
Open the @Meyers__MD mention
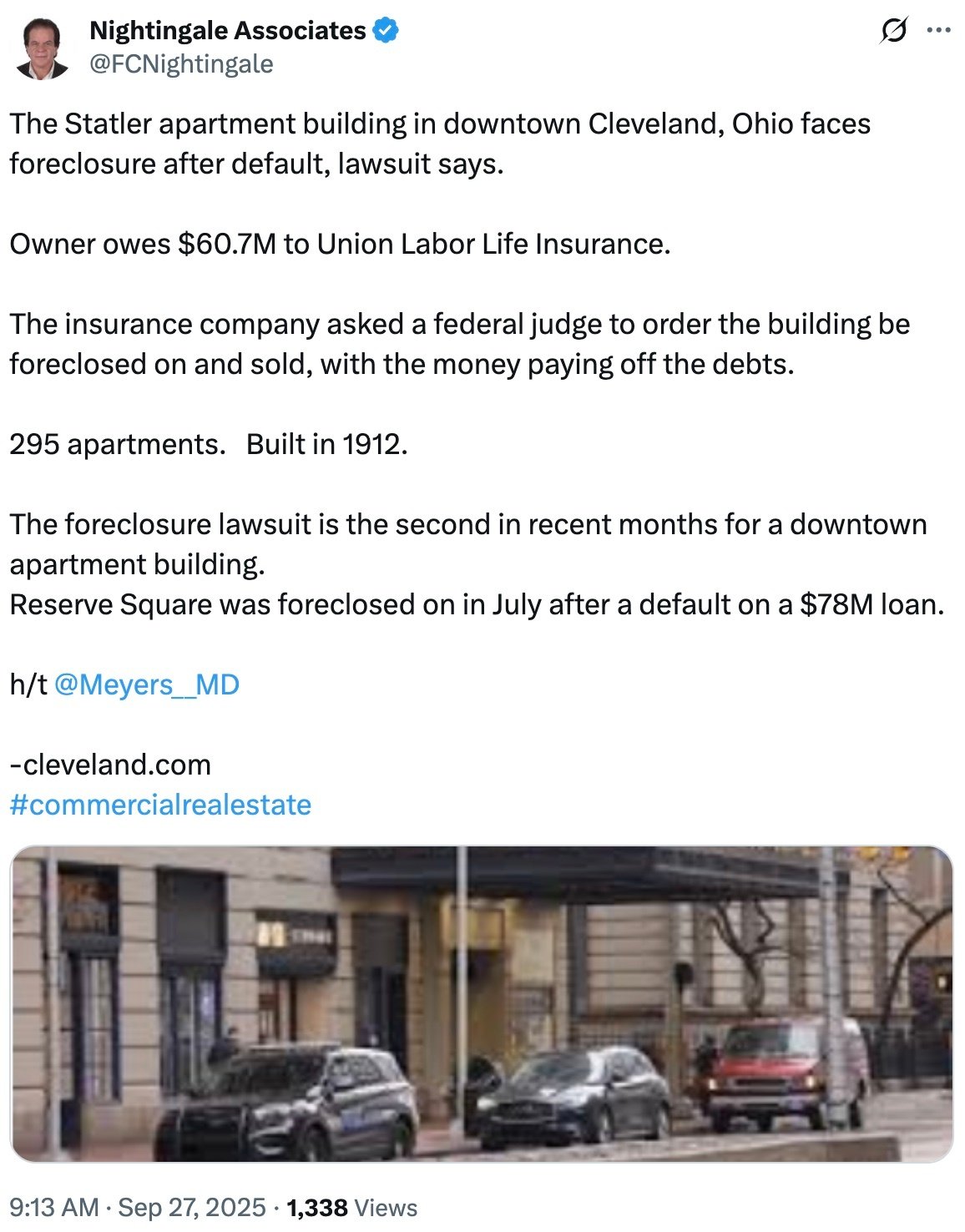click(x=147, y=684)
